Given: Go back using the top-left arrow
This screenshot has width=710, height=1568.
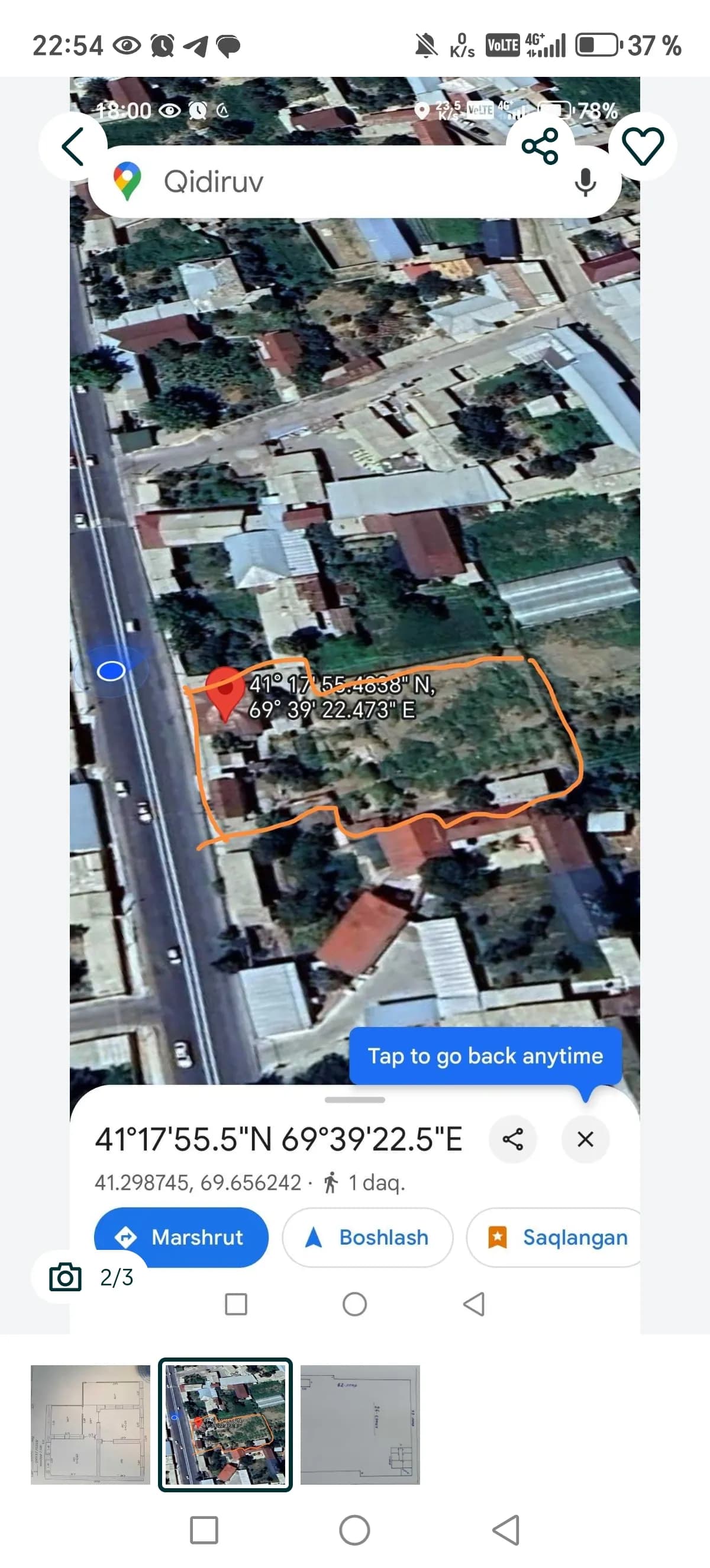Looking at the screenshot, I should tap(72, 146).
